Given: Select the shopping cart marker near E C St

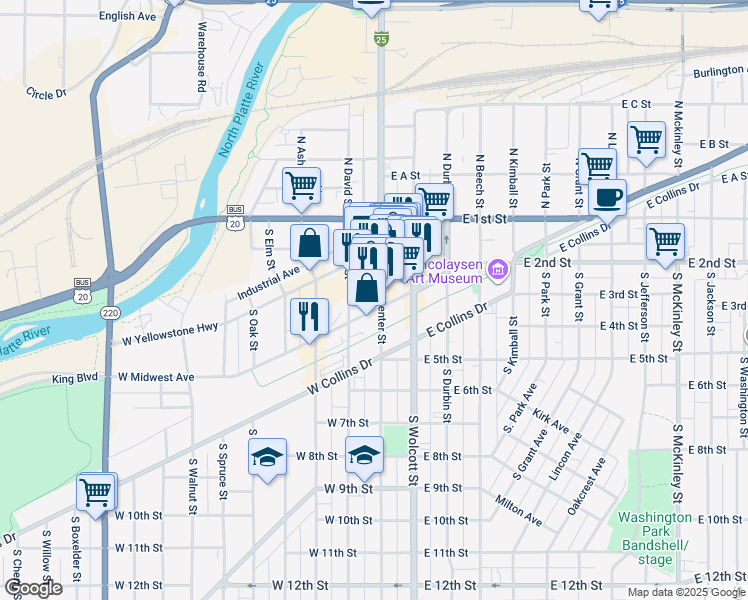Looking at the screenshot, I should [x=646, y=139].
